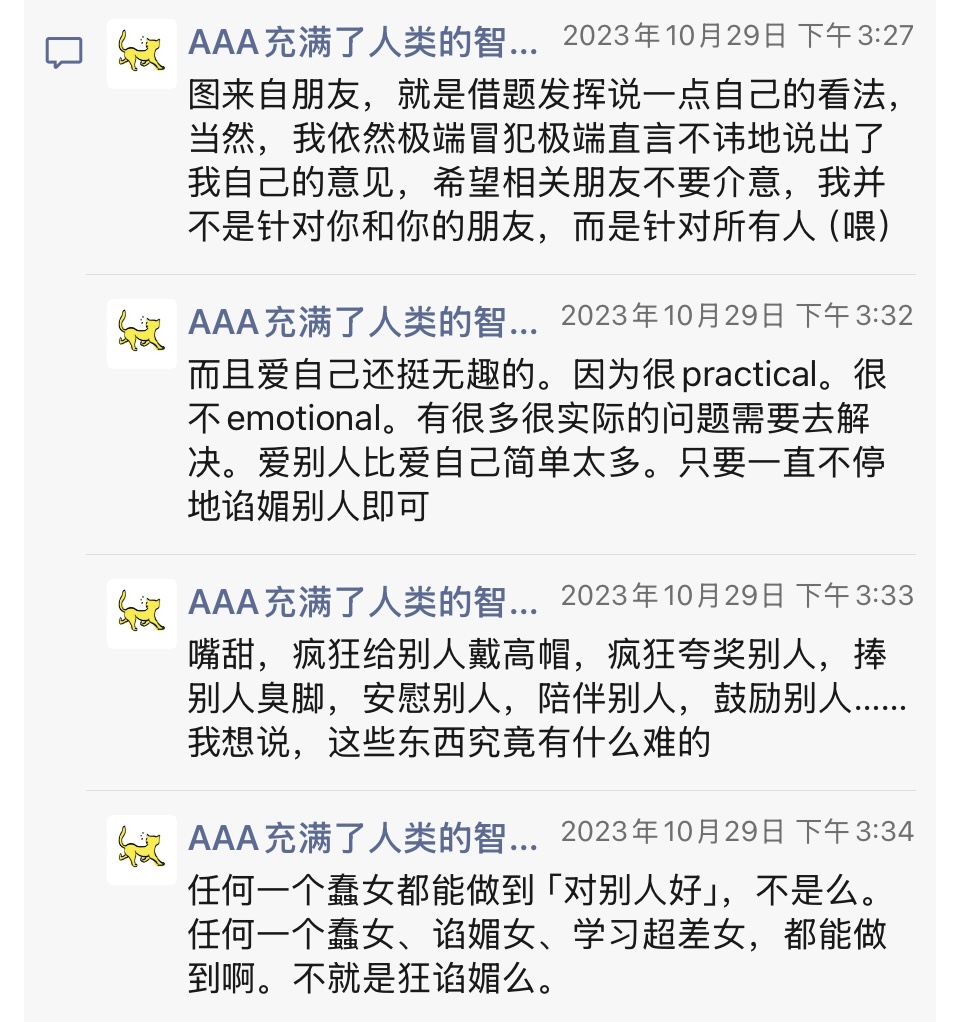
Task: Tap the avatar on the 3:32 comment
Action: pyautogui.click(x=142, y=333)
